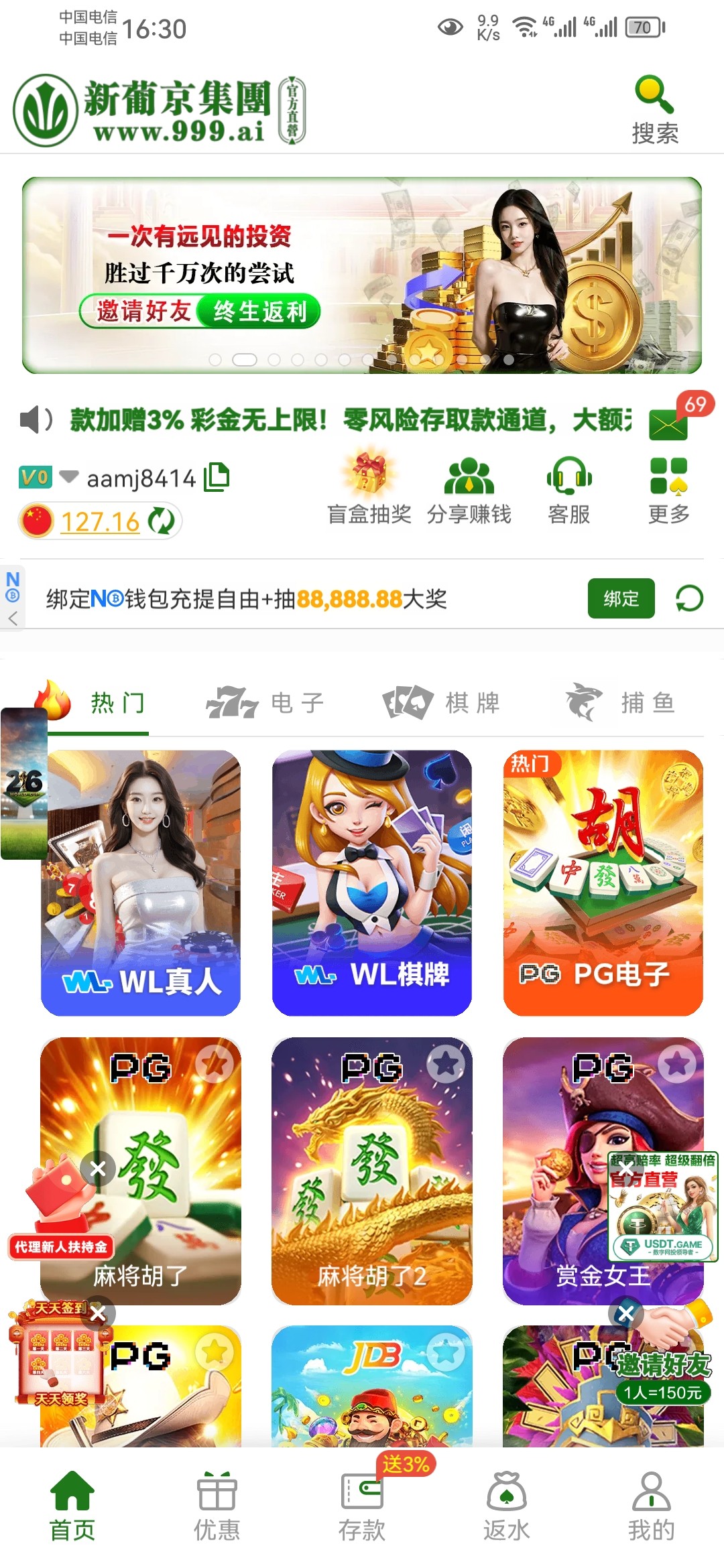The height and width of the screenshot is (1568, 724).
Task: Open the 搜索 search icon
Action: 654,110
